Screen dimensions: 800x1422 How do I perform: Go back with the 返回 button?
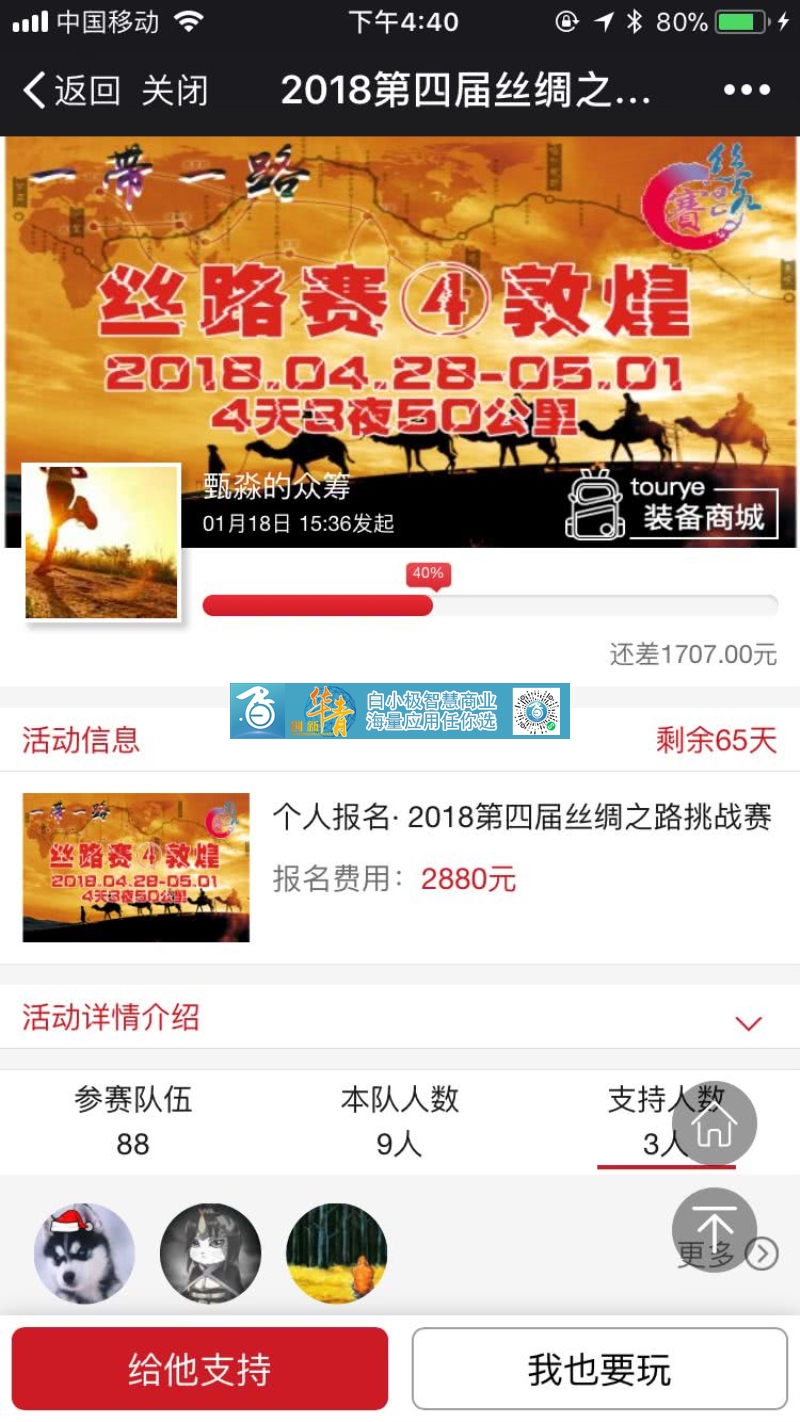70,91
